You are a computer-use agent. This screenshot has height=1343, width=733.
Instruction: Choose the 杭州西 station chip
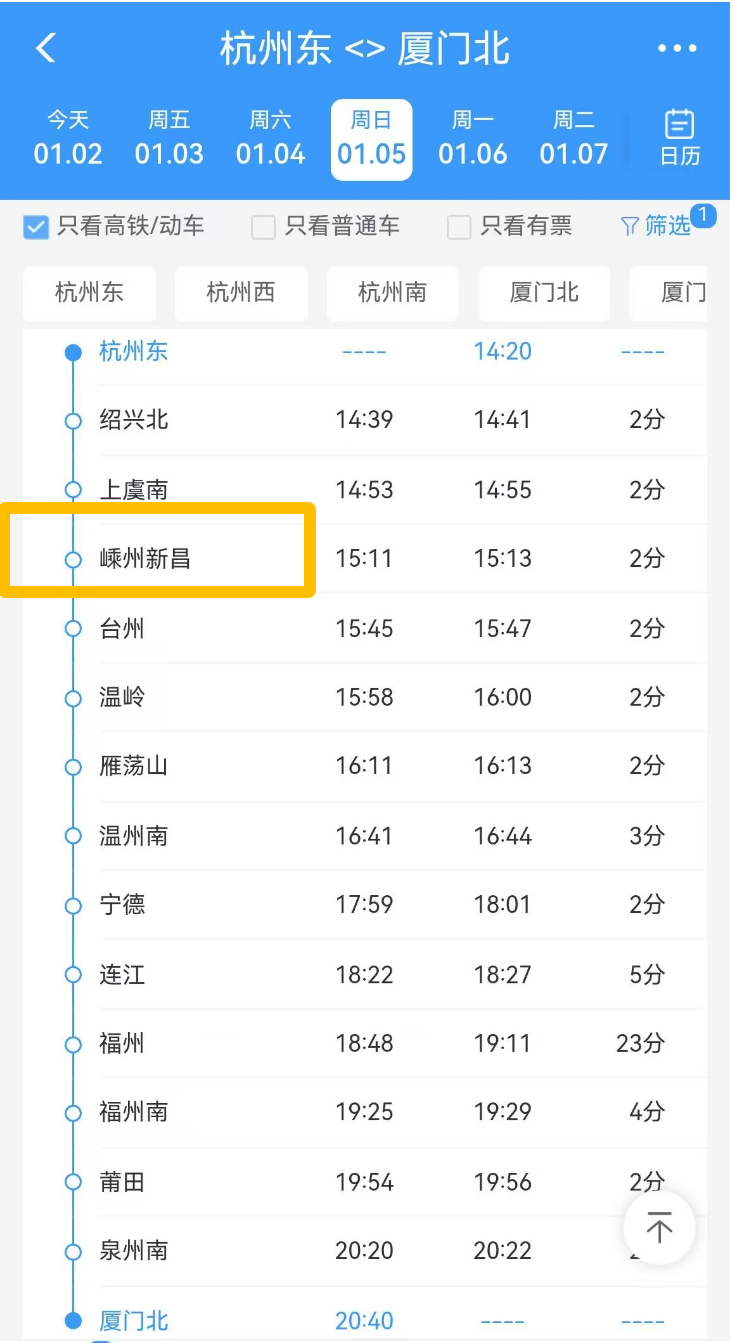(x=240, y=293)
